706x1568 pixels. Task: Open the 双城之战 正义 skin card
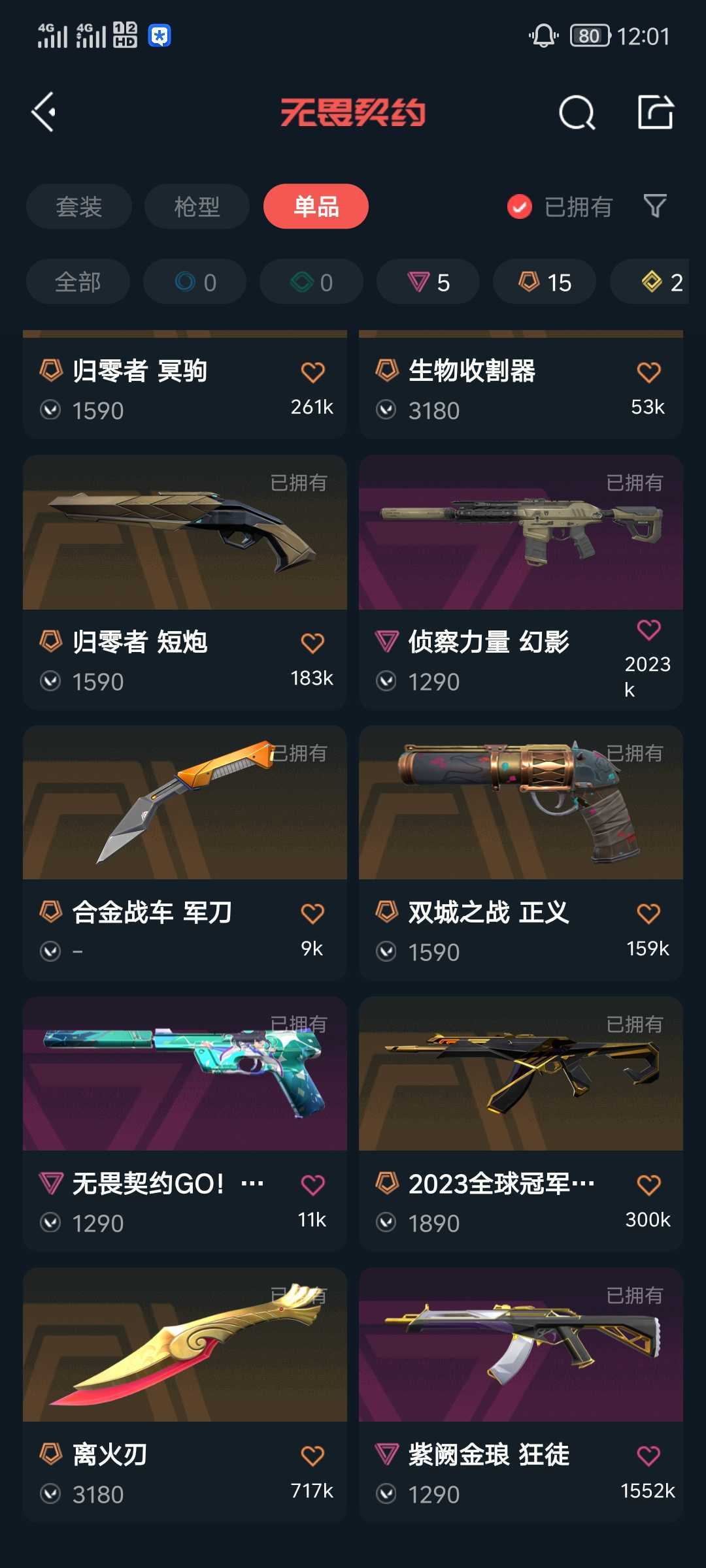[521, 852]
